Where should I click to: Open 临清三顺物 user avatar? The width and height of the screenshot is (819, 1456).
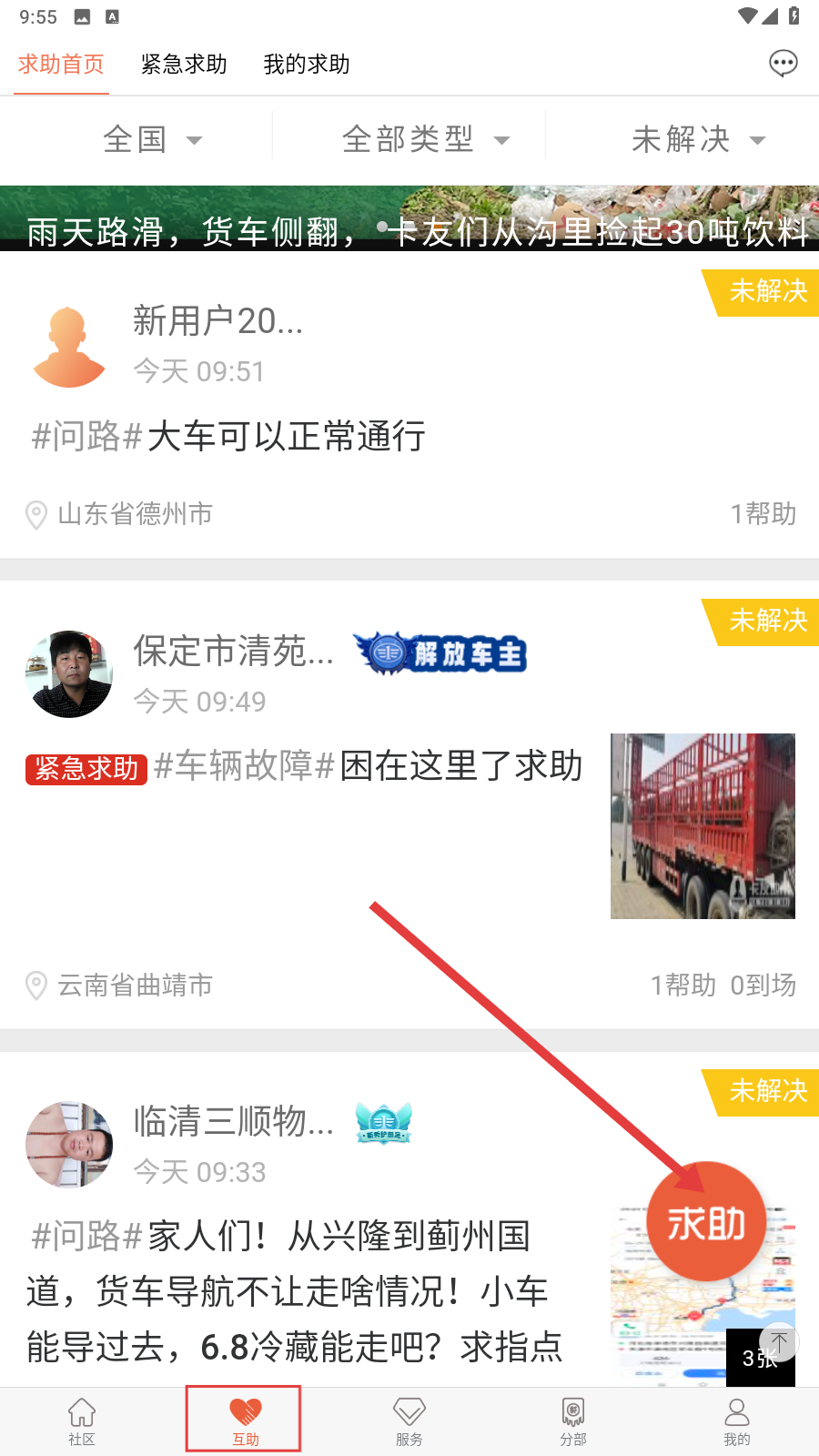point(69,1145)
